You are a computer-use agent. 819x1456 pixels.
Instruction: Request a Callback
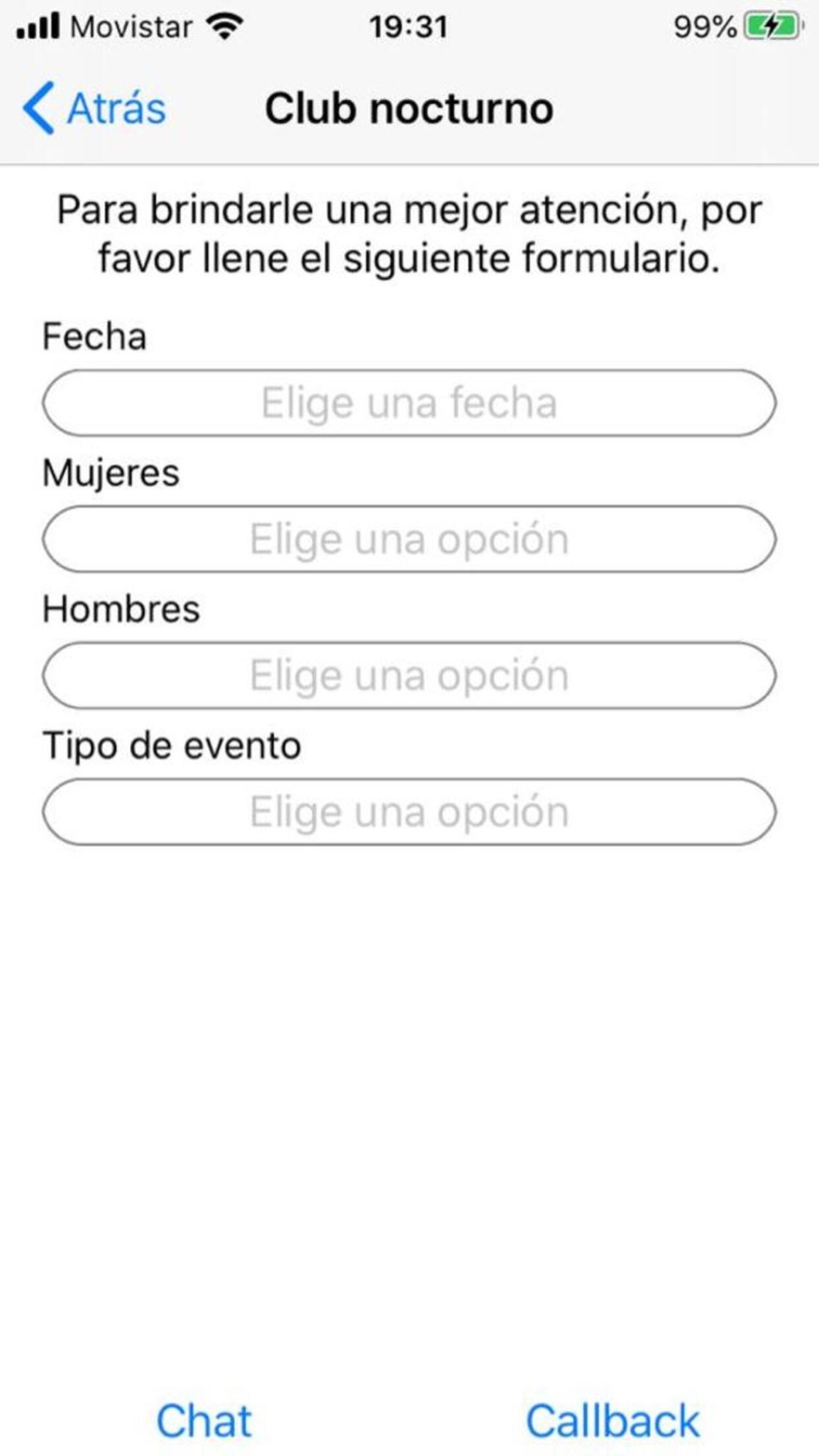tap(613, 1421)
